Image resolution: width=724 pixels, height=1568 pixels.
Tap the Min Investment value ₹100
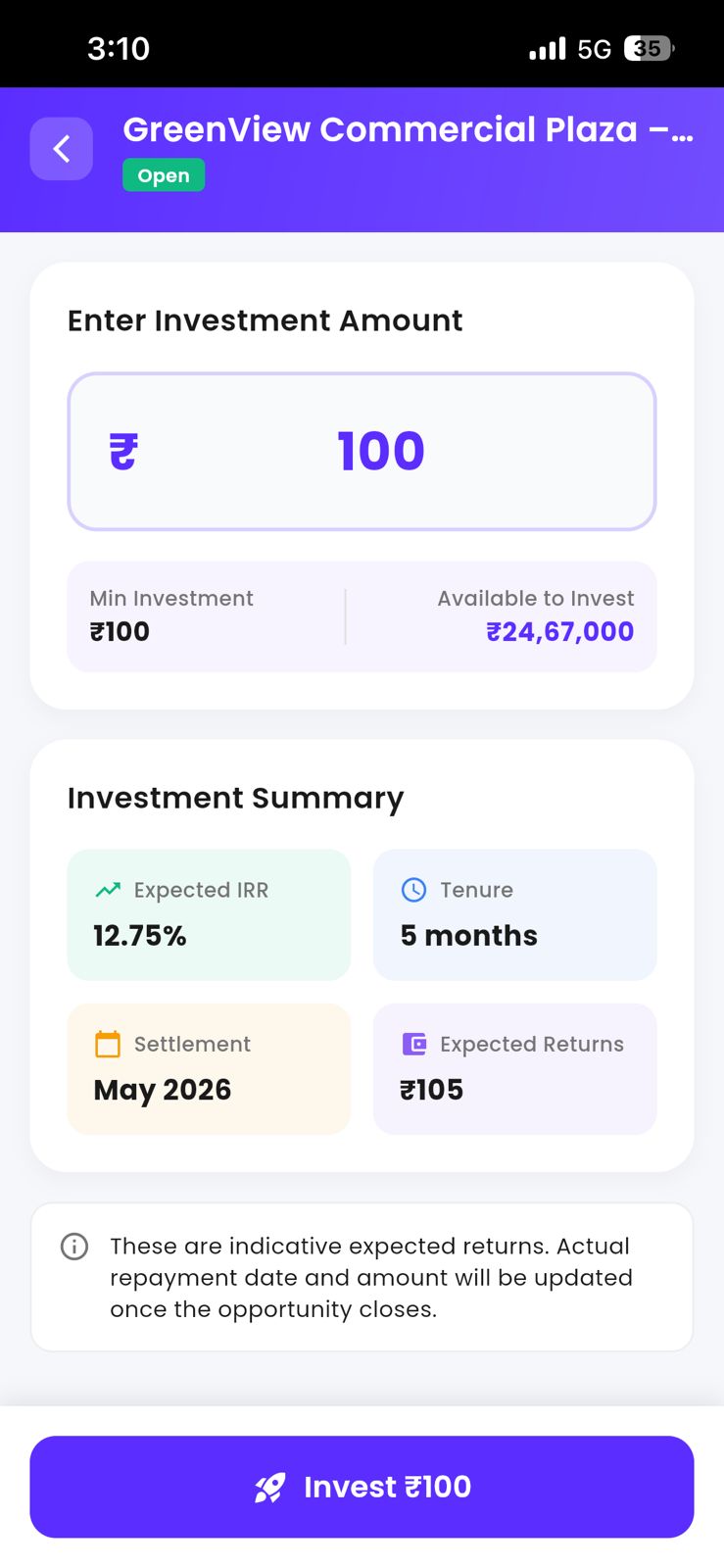[120, 631]
